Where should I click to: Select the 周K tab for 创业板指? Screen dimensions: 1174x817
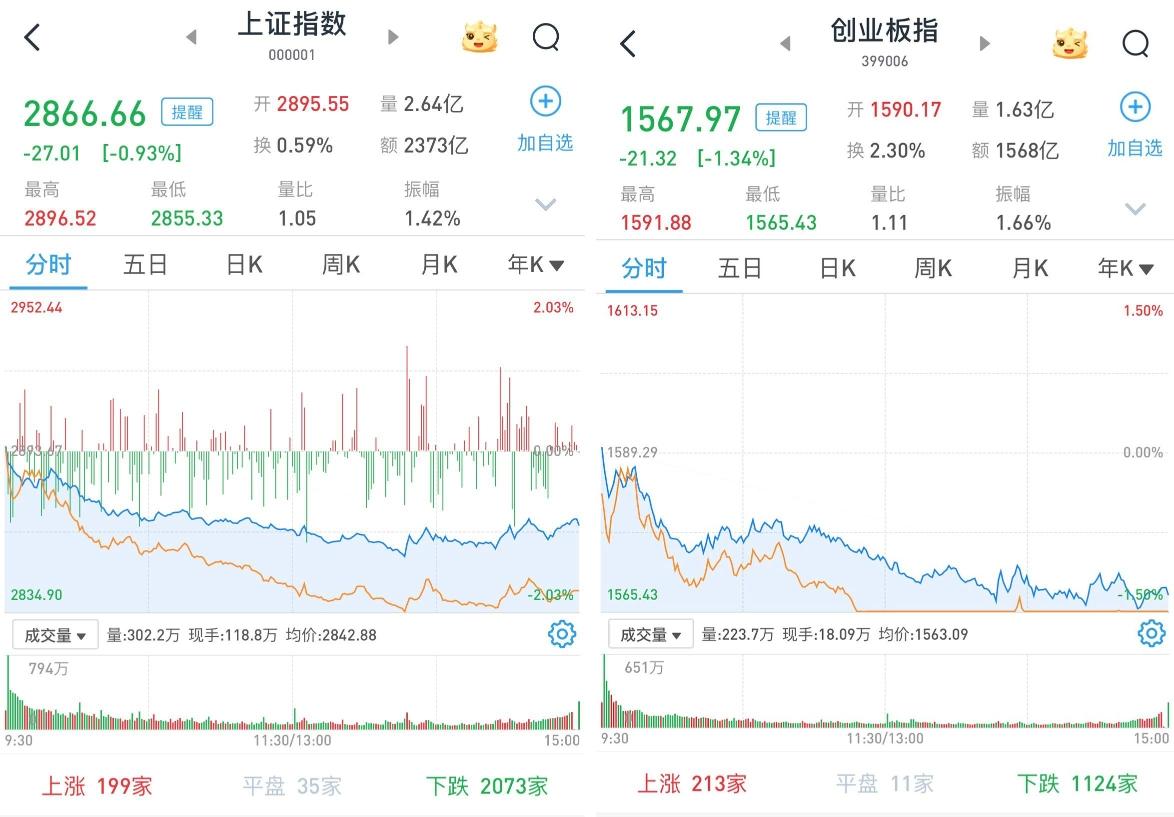pyautogui.click(x=932, y=268)
